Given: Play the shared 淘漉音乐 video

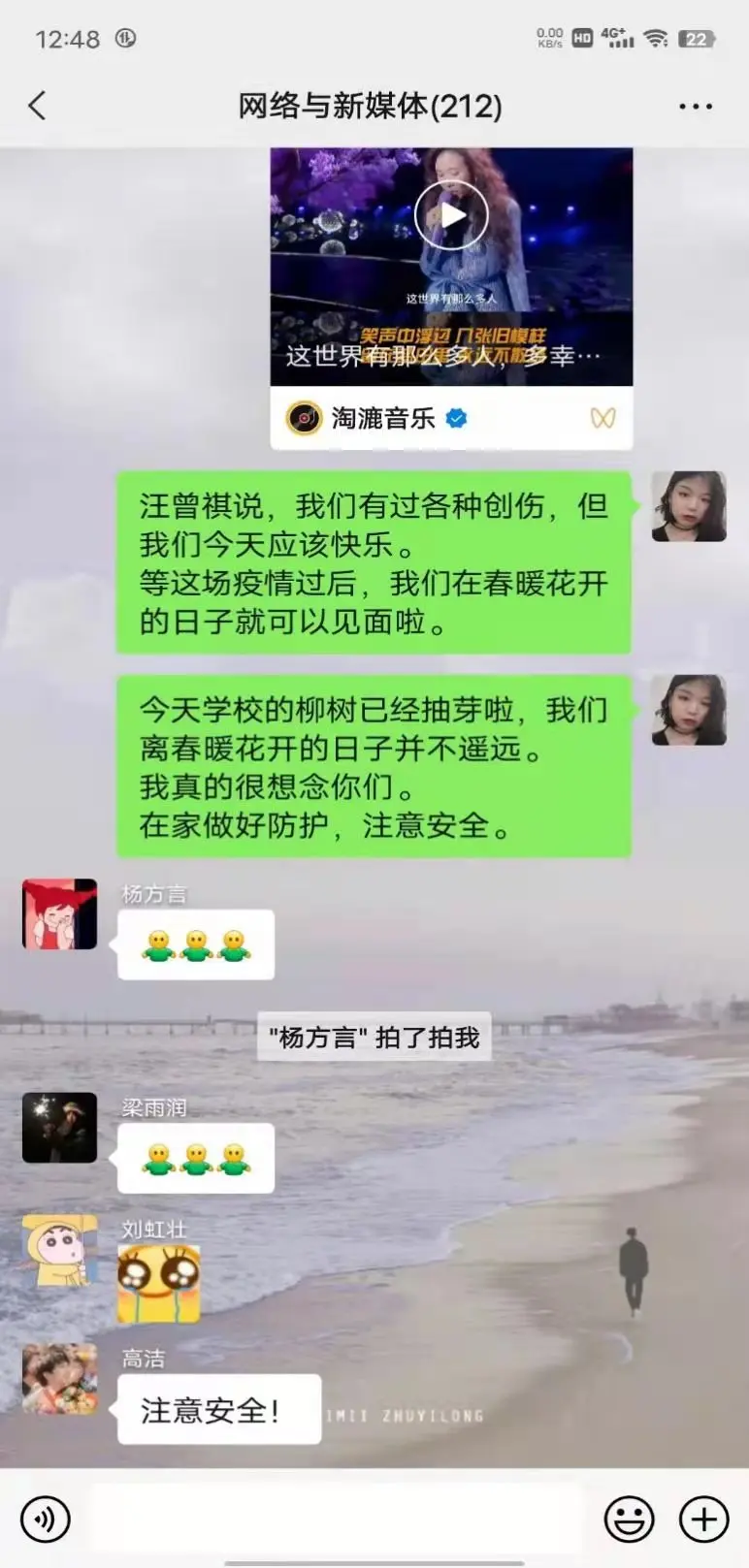Looking at the screenshot, I should 451,215.
